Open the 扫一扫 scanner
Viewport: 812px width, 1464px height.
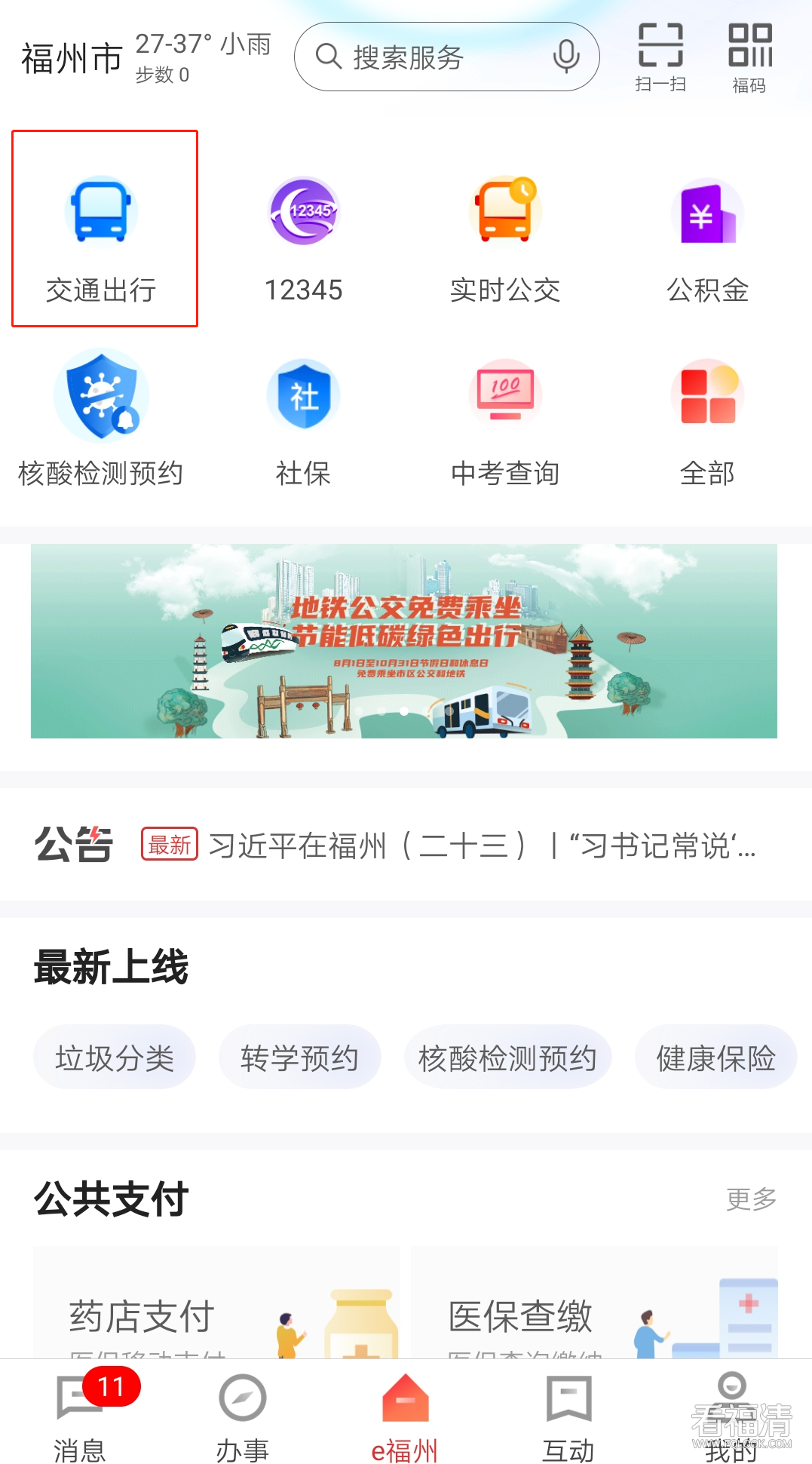pyautogui.click(x=660, y=58)
